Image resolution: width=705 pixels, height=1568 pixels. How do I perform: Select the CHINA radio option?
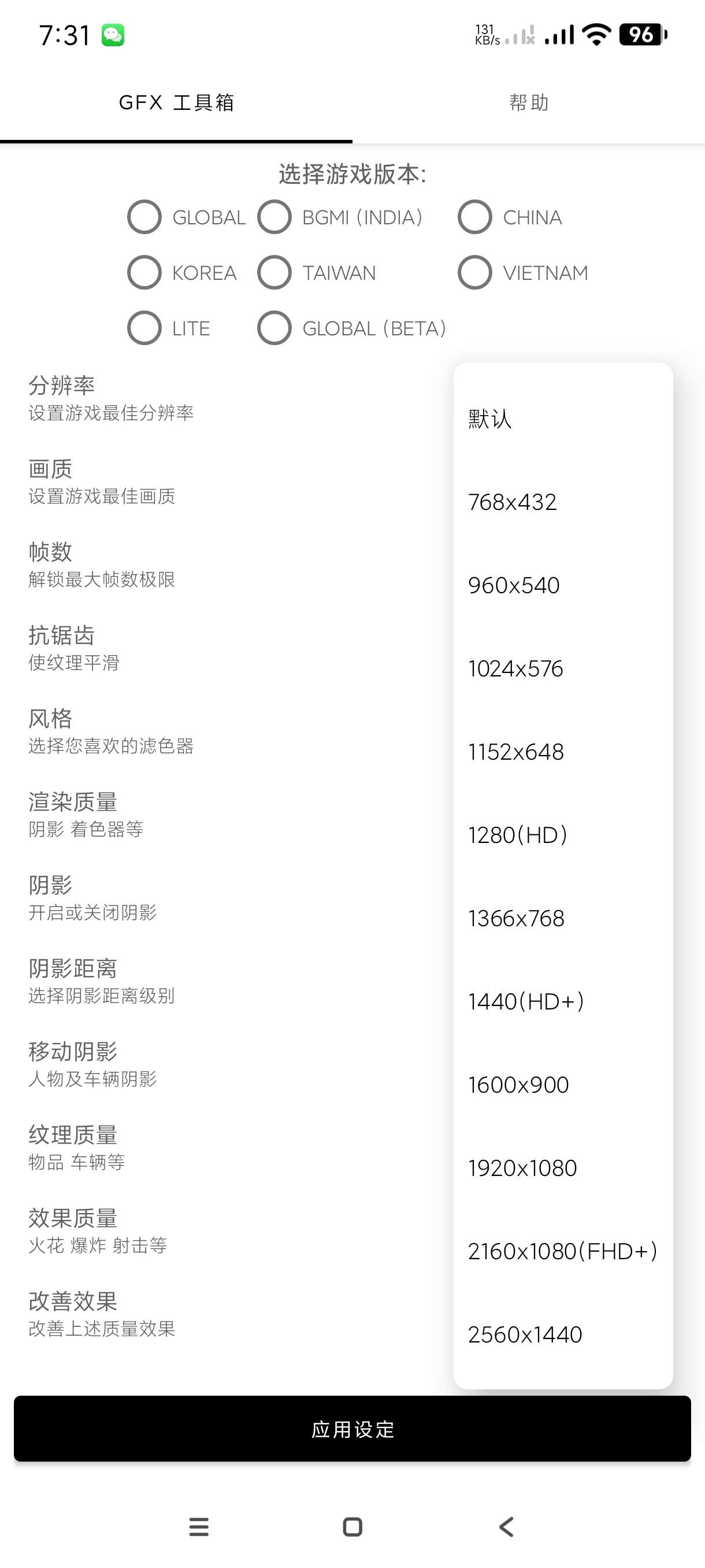(x=475, y=217)
